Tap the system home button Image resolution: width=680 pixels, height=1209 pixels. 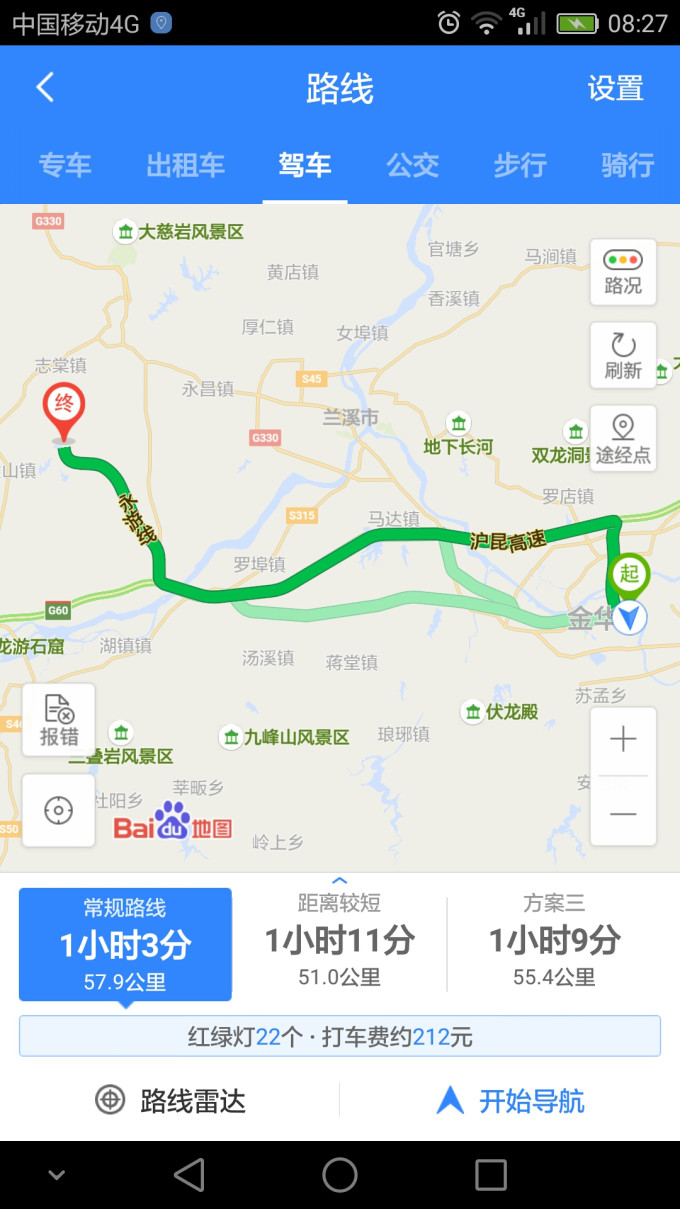click(x=340, y=1175)
